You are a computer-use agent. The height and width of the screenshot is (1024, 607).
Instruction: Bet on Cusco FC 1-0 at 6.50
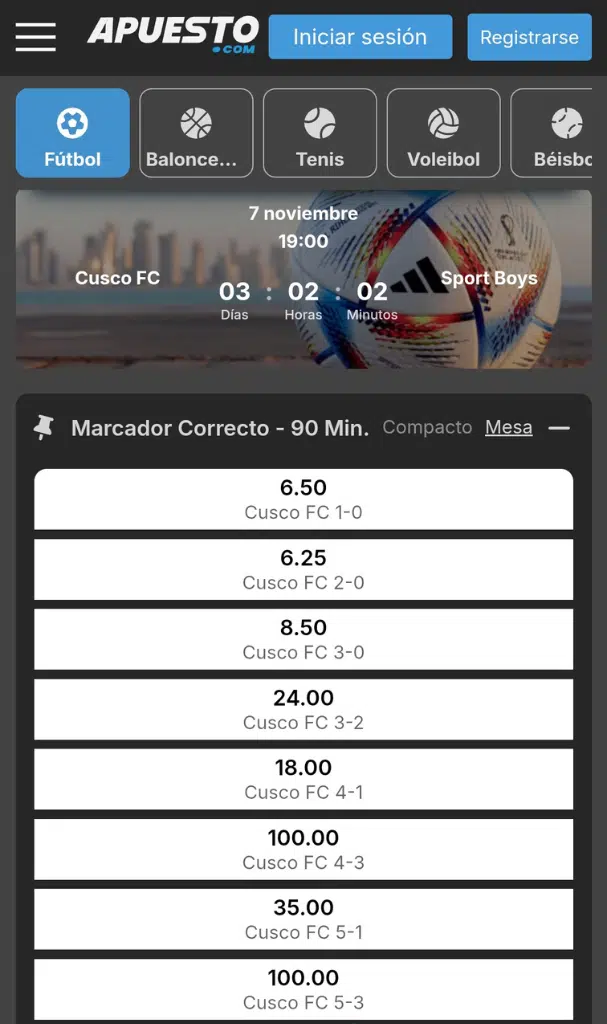[x=303, y=499]
